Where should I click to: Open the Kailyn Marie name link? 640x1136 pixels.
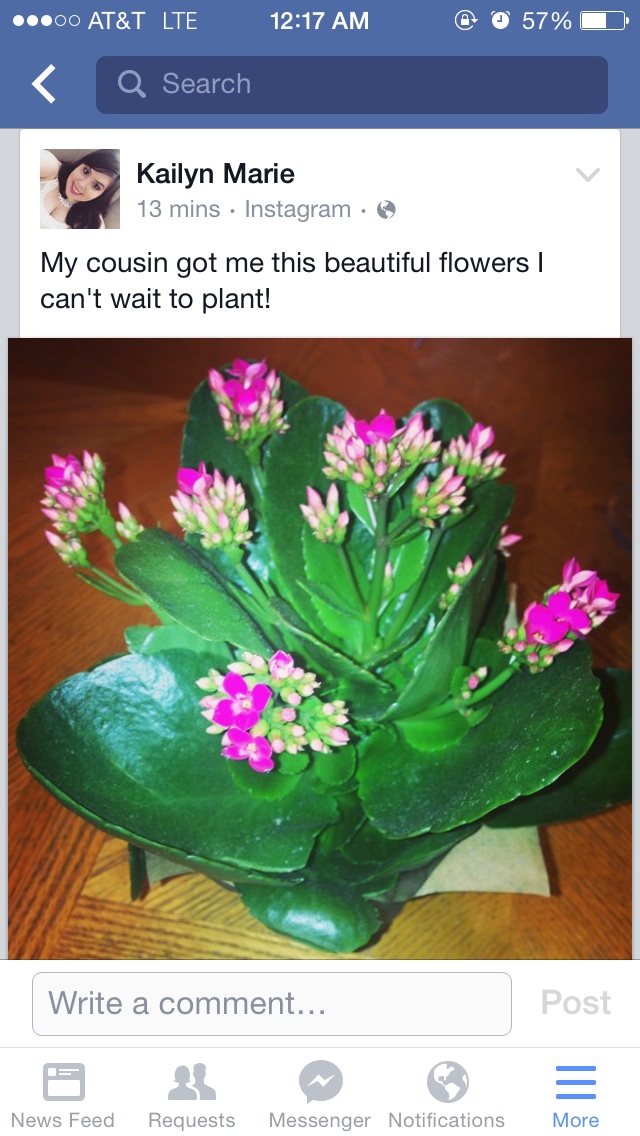coord(215,174)
